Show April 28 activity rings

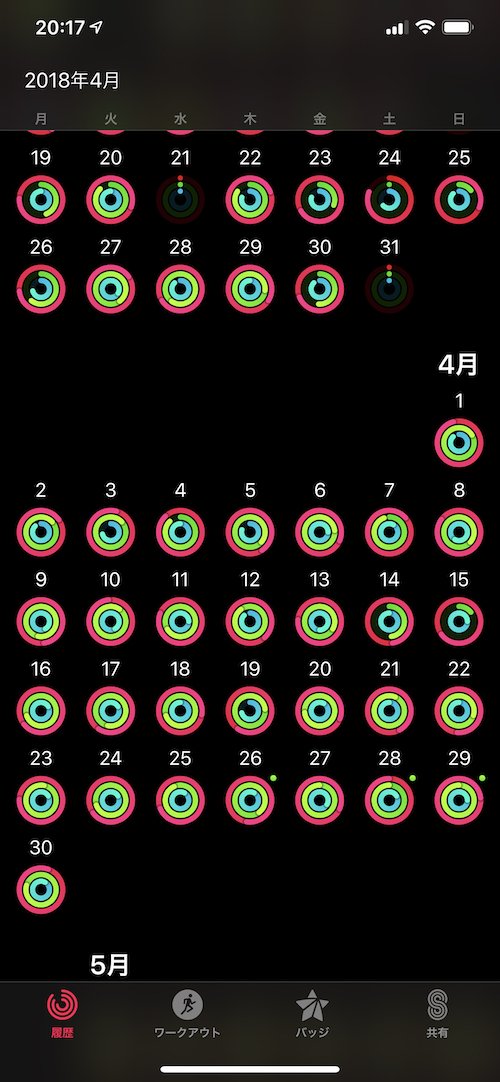[x=389, y=800]
